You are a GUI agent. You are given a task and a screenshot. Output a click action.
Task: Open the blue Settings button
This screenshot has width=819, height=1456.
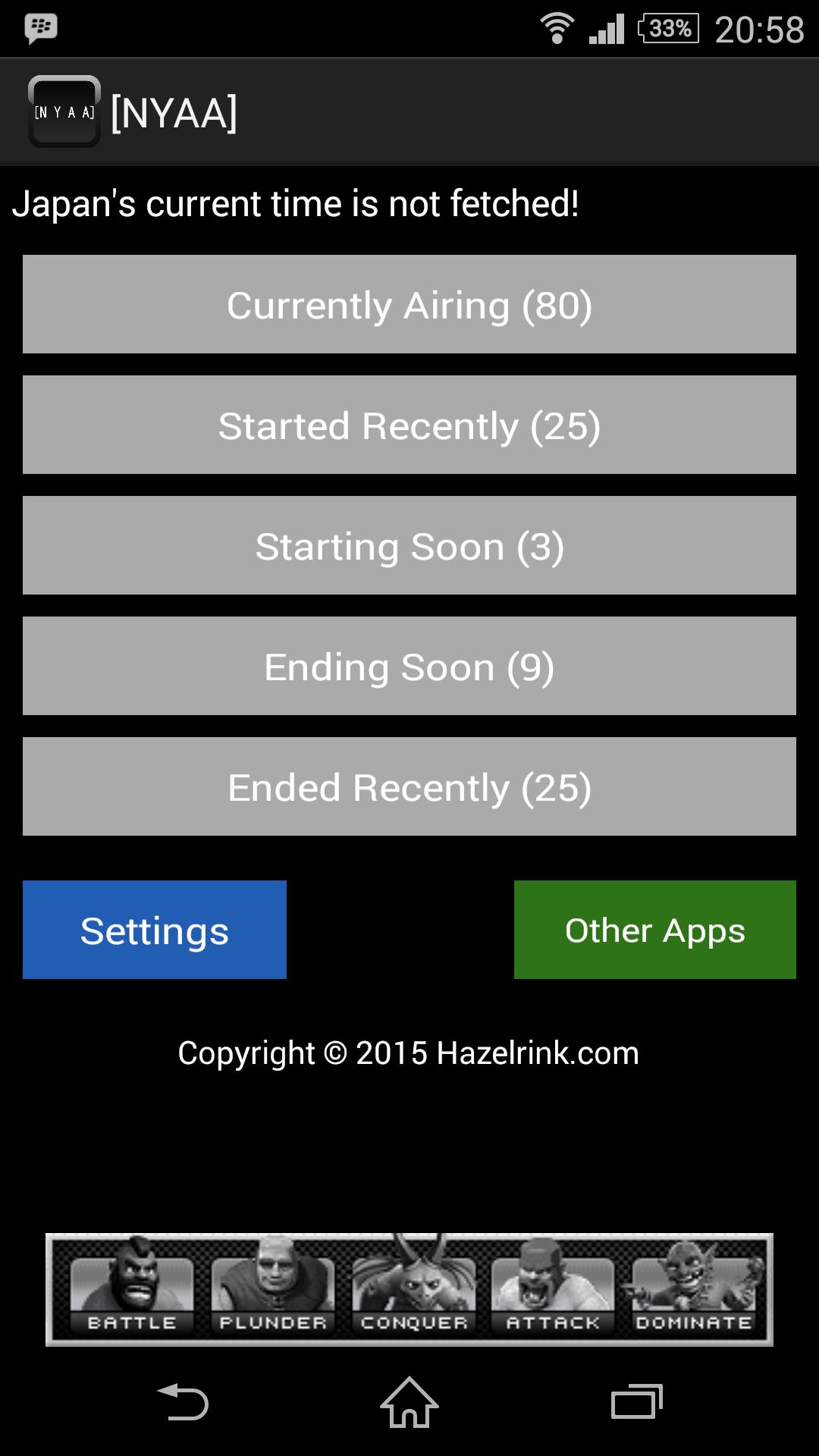155,930
